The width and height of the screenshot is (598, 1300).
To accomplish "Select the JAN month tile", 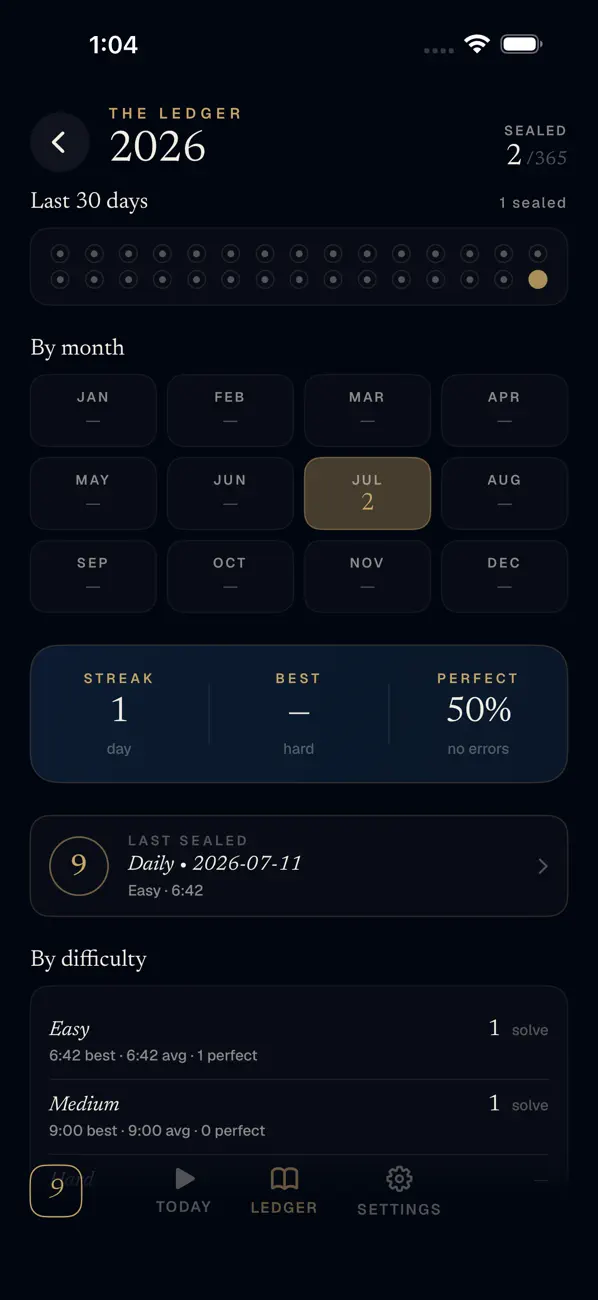I will click(x=93, y=410).
